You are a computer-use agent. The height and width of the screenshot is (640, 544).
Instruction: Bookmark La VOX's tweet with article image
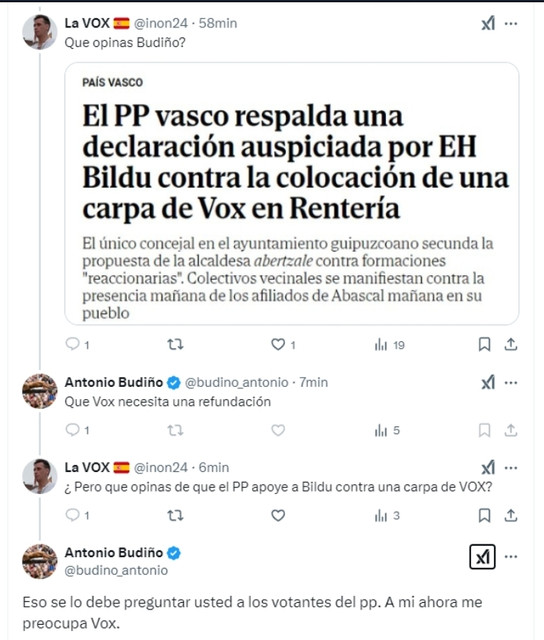coord(484,344)
